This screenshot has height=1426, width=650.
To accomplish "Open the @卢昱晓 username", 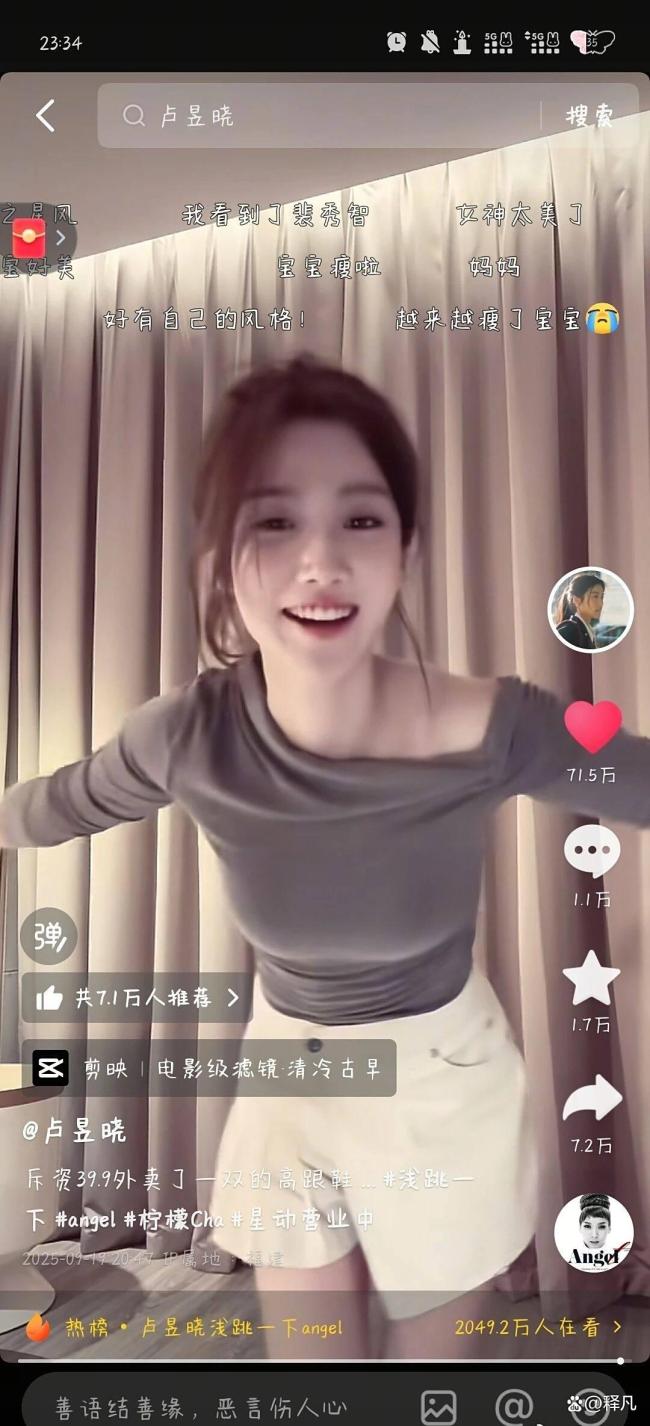I will point(75,1131).
